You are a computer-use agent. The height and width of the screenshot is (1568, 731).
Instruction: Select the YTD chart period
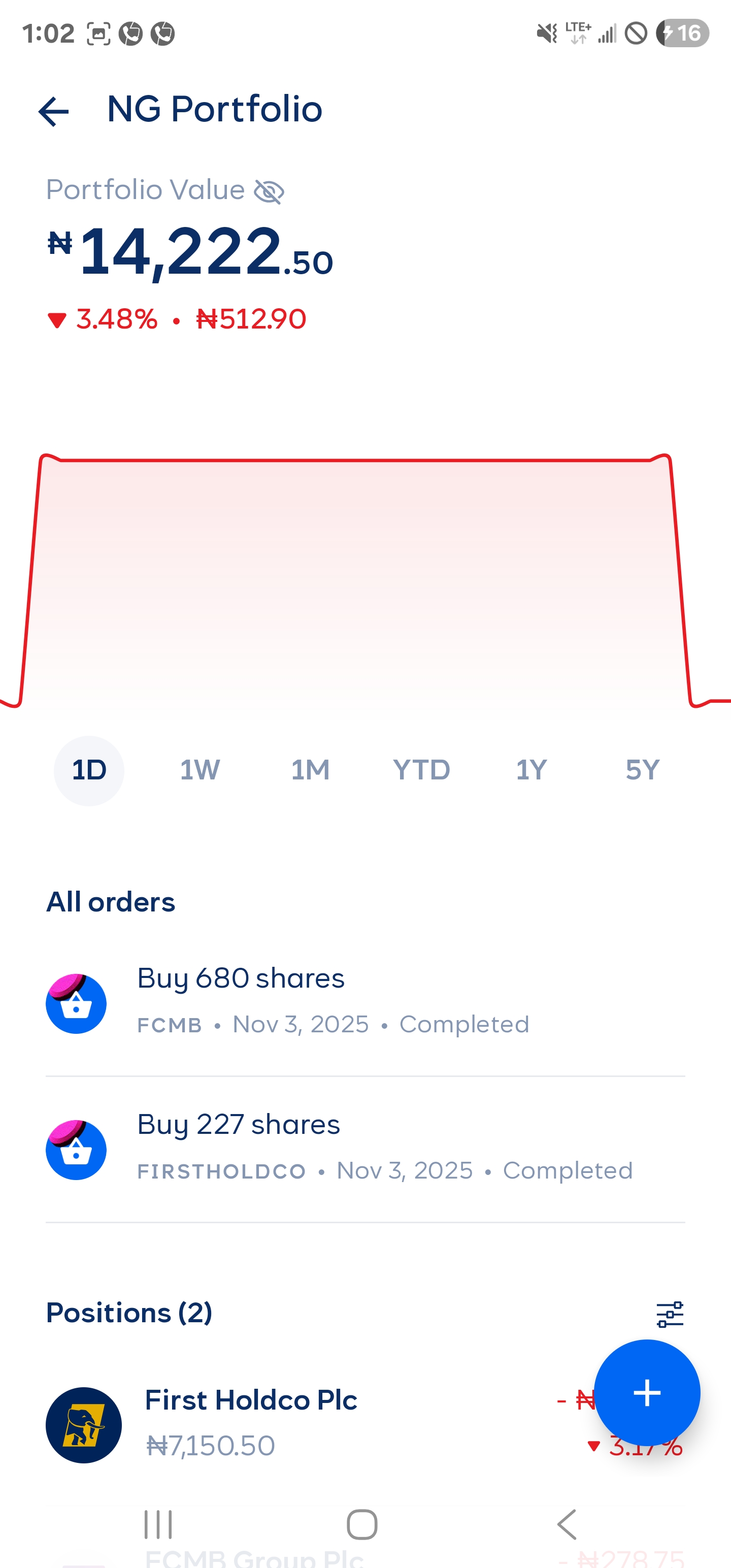tap(422, 769)
